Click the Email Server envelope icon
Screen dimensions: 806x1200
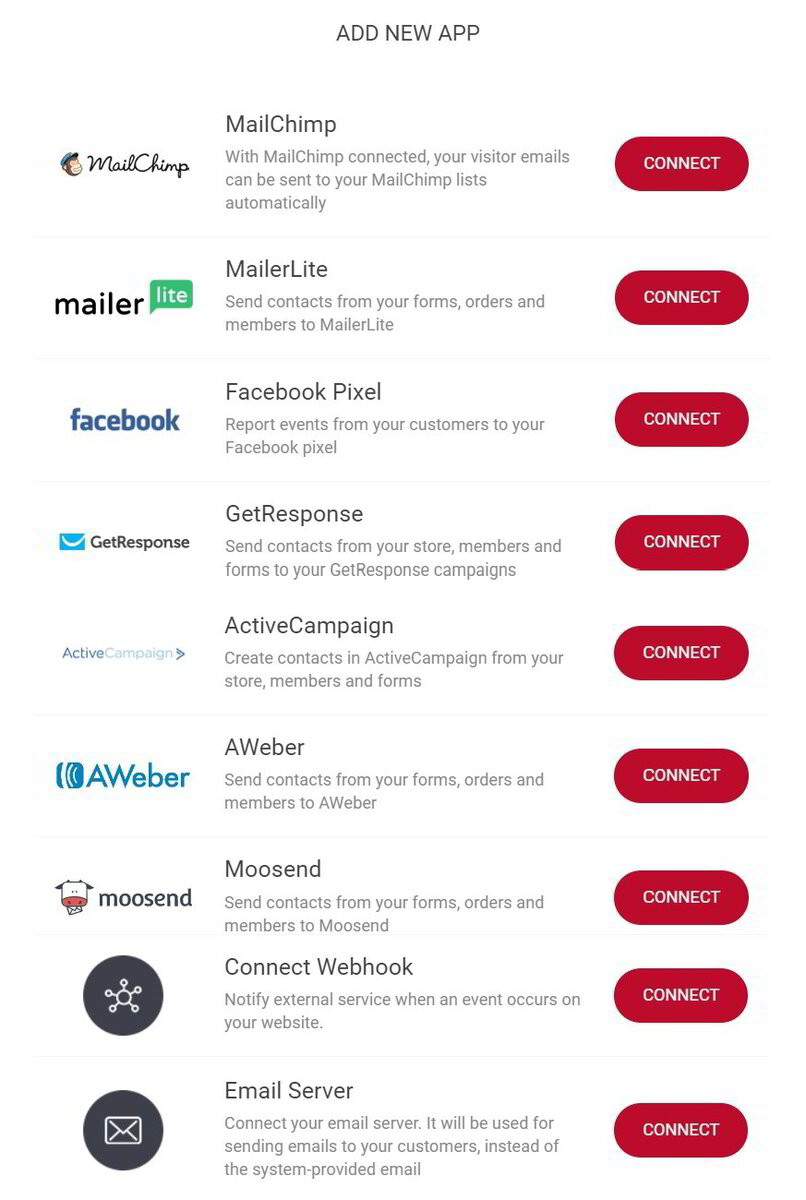click(123, 1130)
